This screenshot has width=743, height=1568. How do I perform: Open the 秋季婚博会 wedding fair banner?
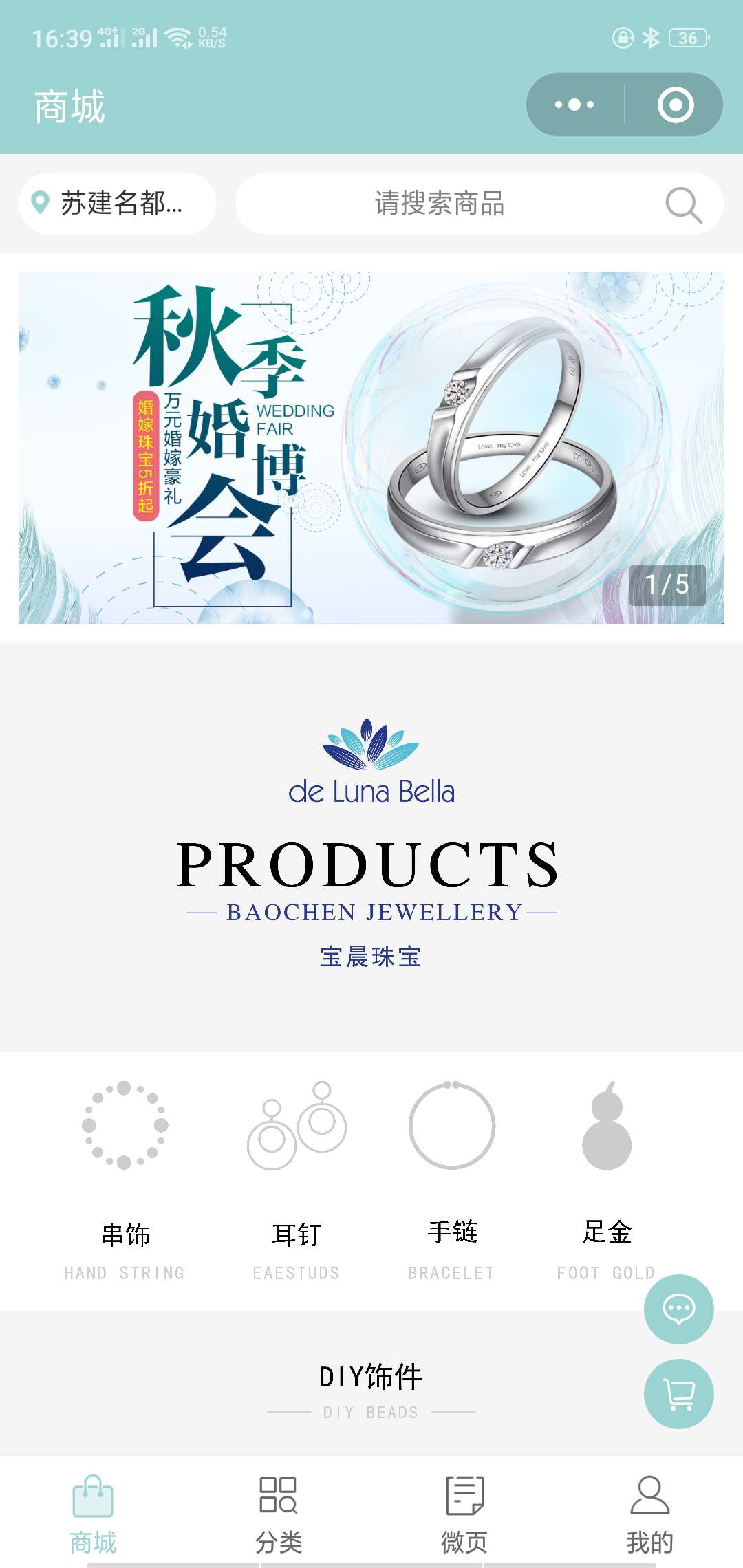point(371,448)
